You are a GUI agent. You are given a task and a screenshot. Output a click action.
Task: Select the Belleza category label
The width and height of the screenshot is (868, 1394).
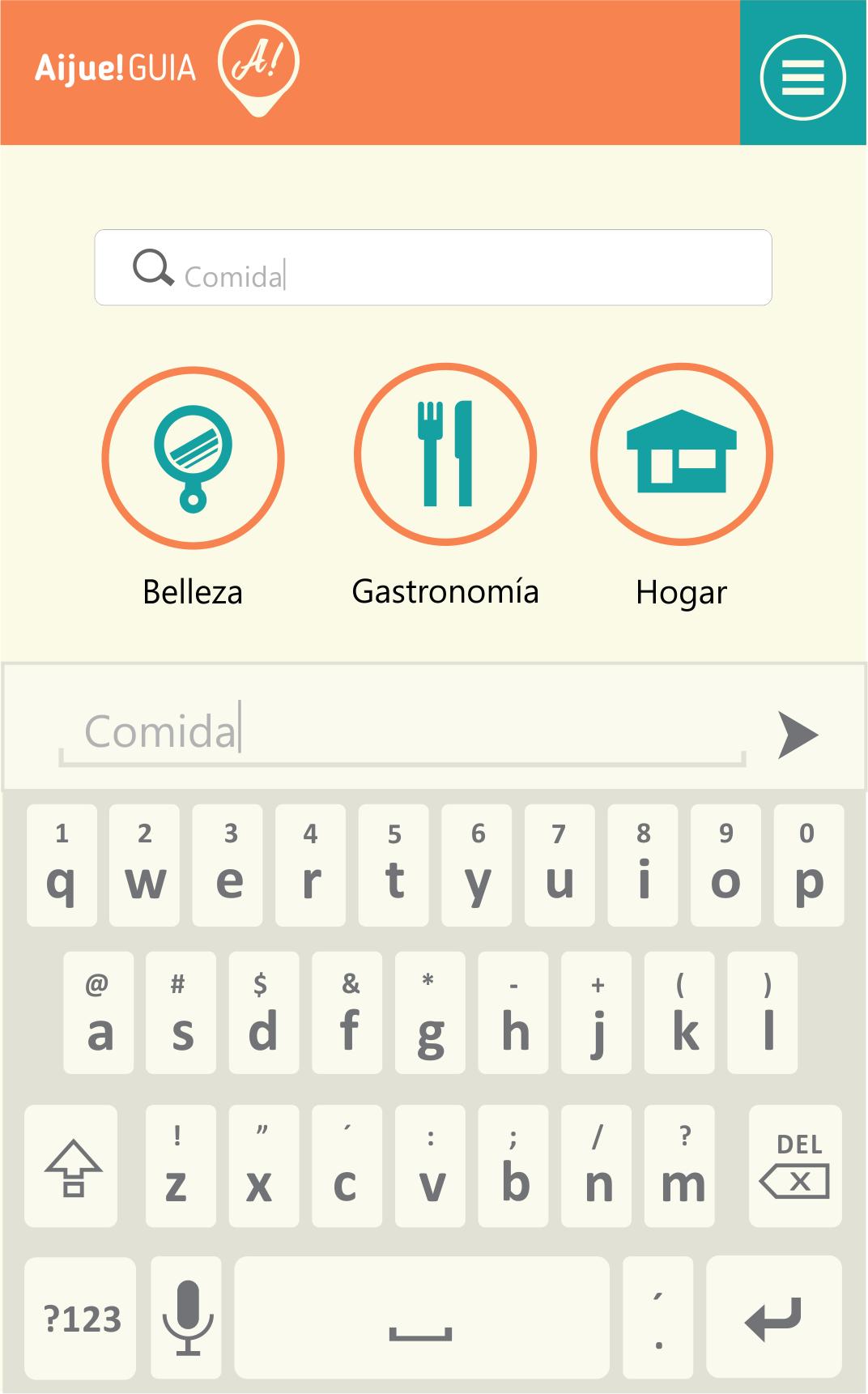(194, 593)
